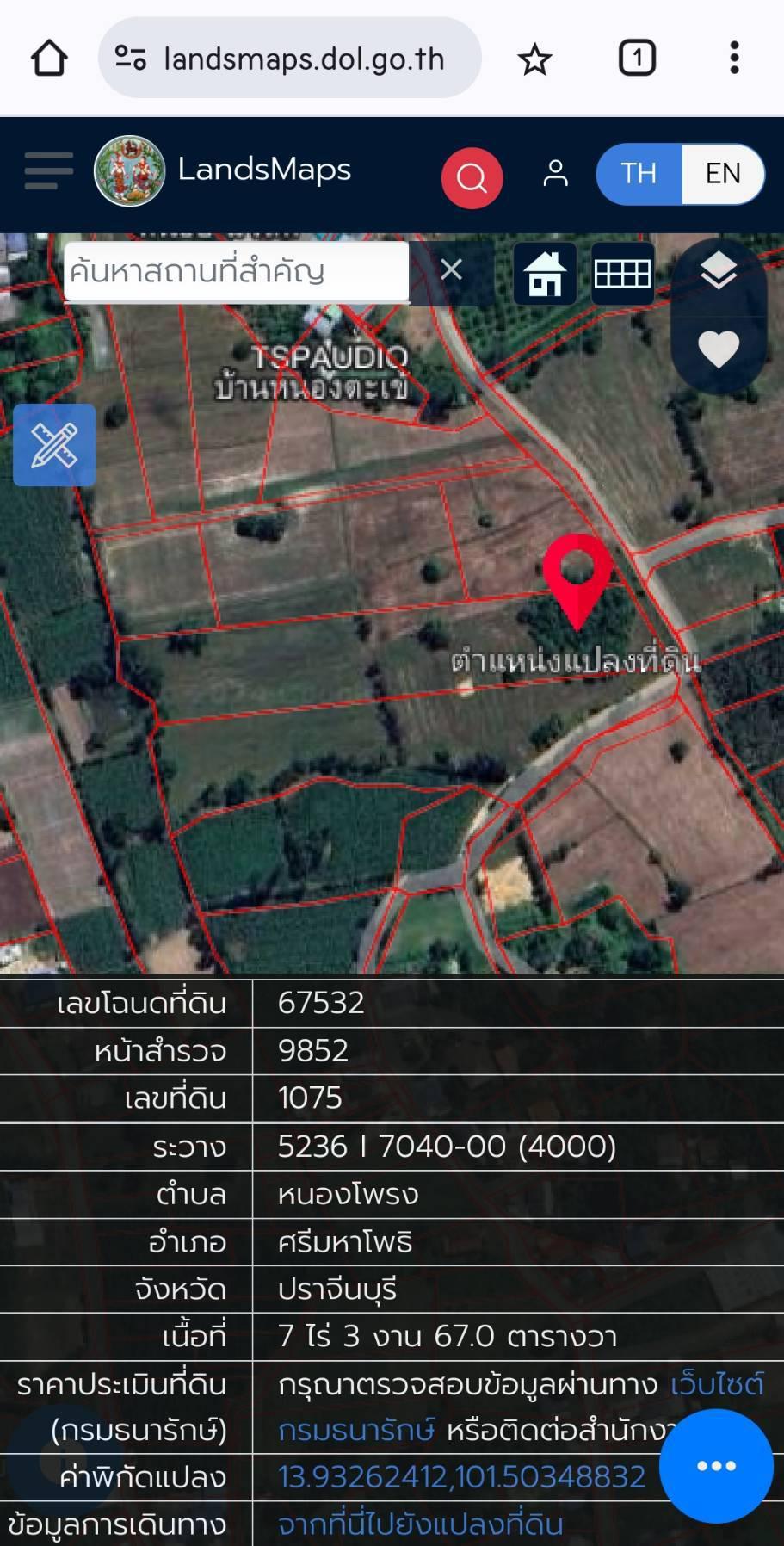784x1546 pixels.
Task: Bookmark this page with the browser star
Action: 534,59
